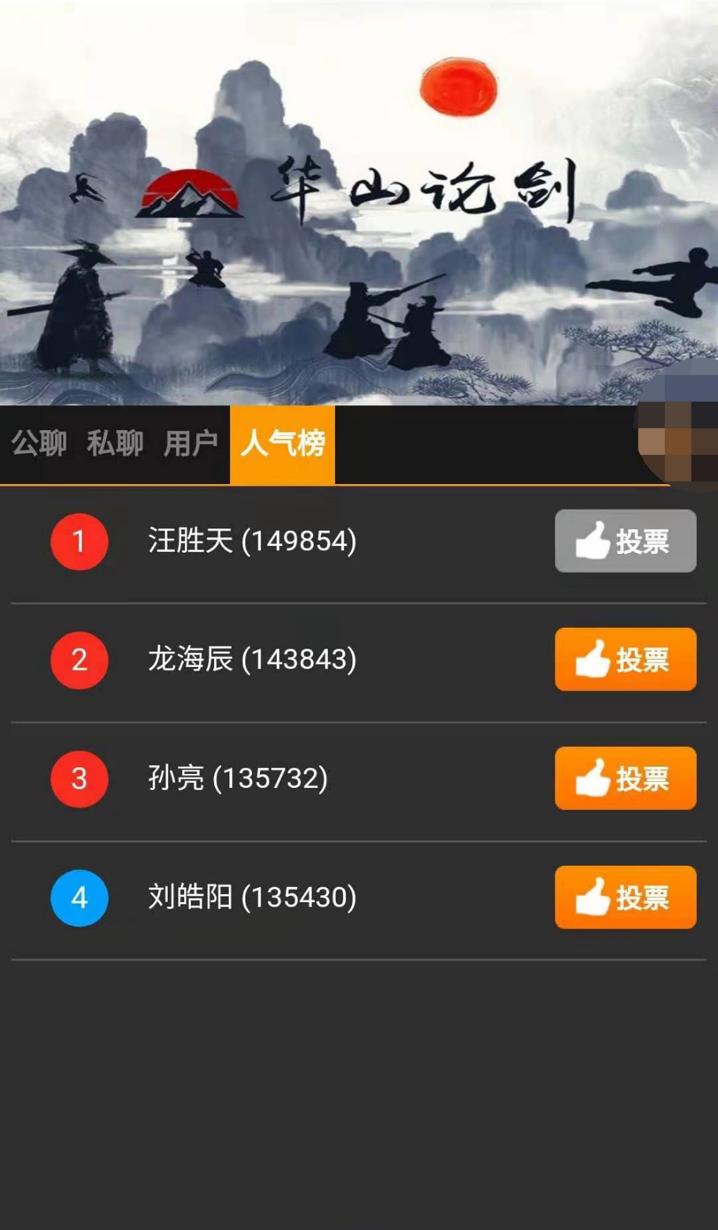Give 刘皓阳 a vote
The image size is (718, 1230).
[625, 897]
